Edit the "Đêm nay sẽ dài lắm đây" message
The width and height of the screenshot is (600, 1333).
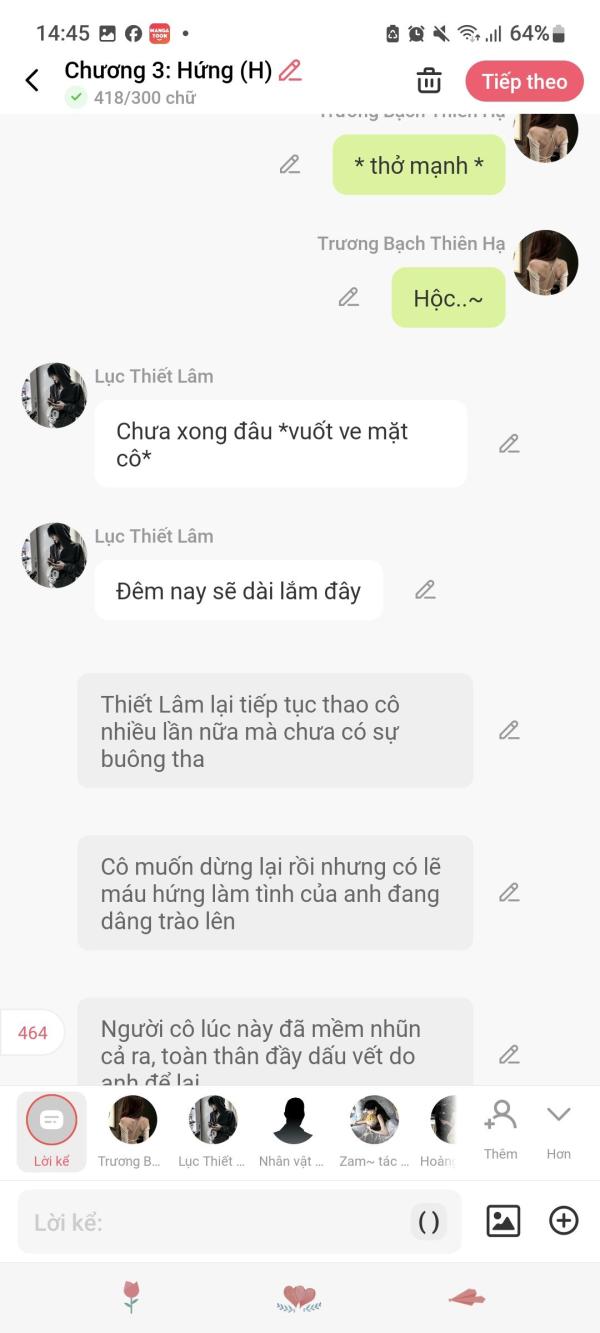(x=426, y=590)
